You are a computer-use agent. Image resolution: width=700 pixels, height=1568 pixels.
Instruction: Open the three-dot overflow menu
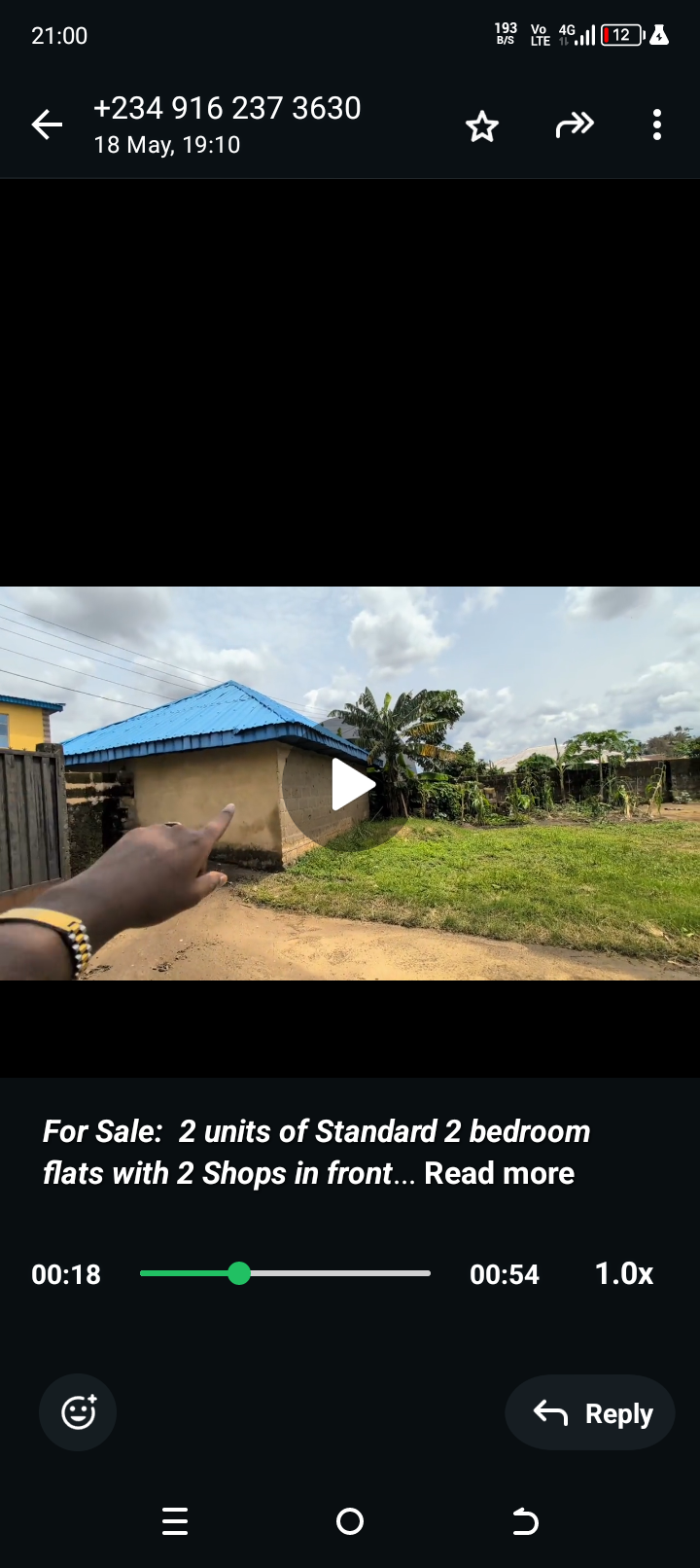pyautogui.click(x=657, y=125)
